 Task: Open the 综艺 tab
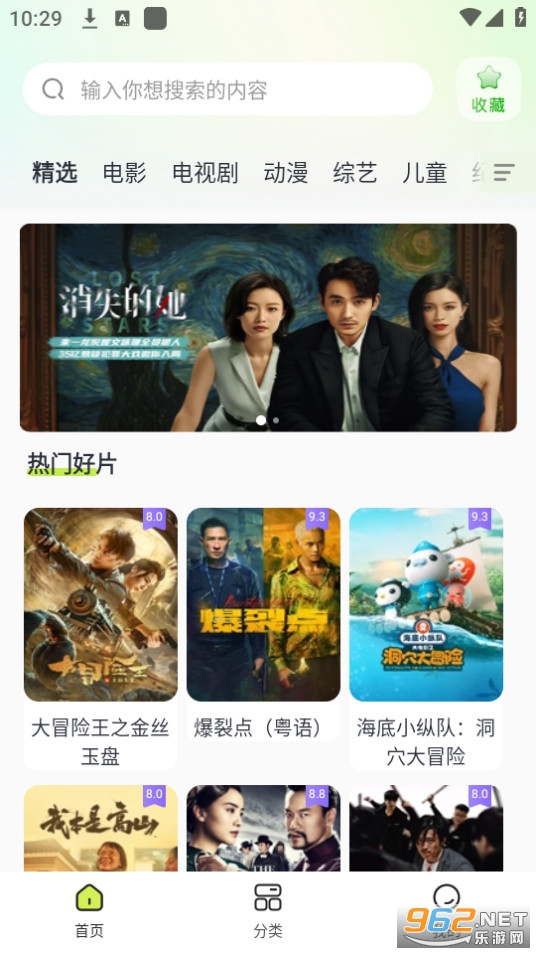point(355,173)
